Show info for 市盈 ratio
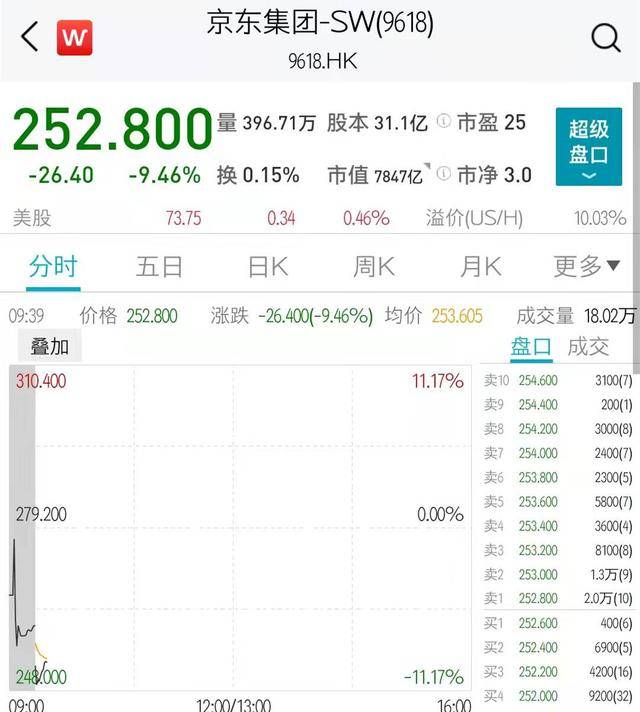The width and height of the screenshot is (640, 712). tap(443, 123)
